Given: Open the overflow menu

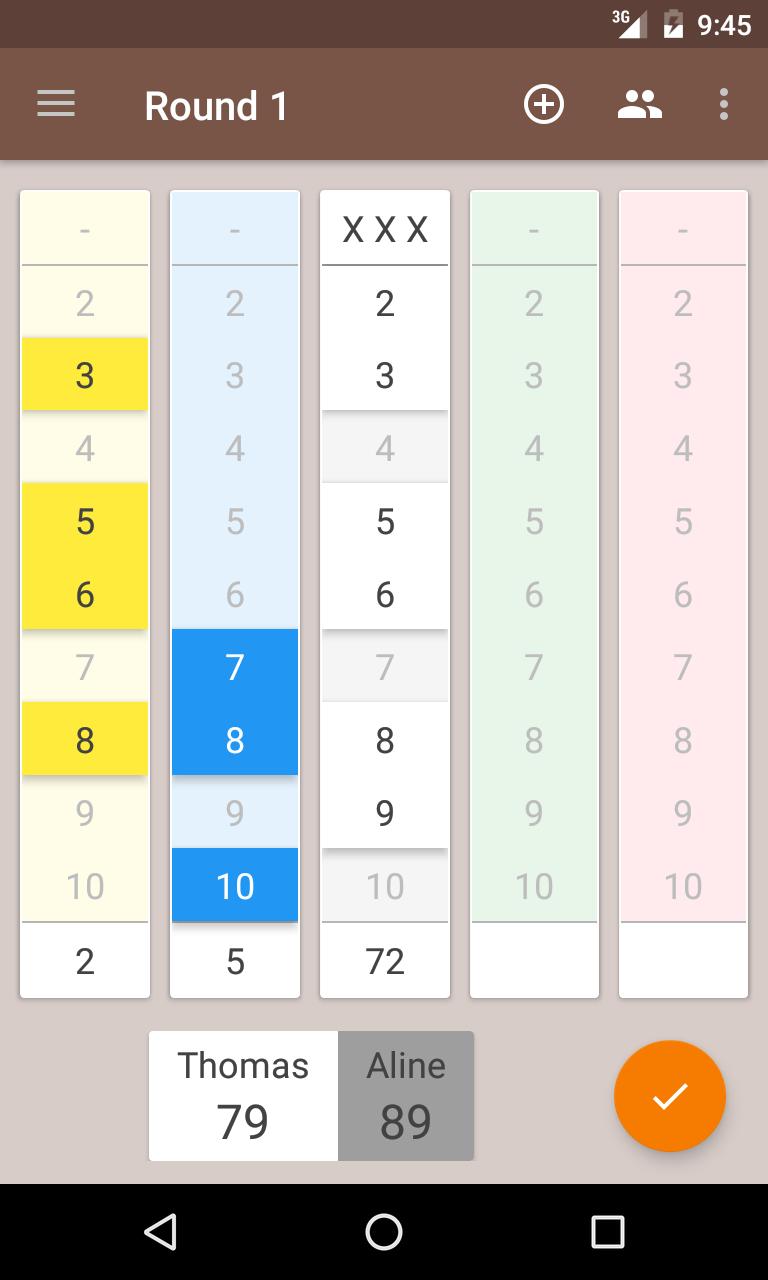Looking at the screenshot, I should pos(723,104).
